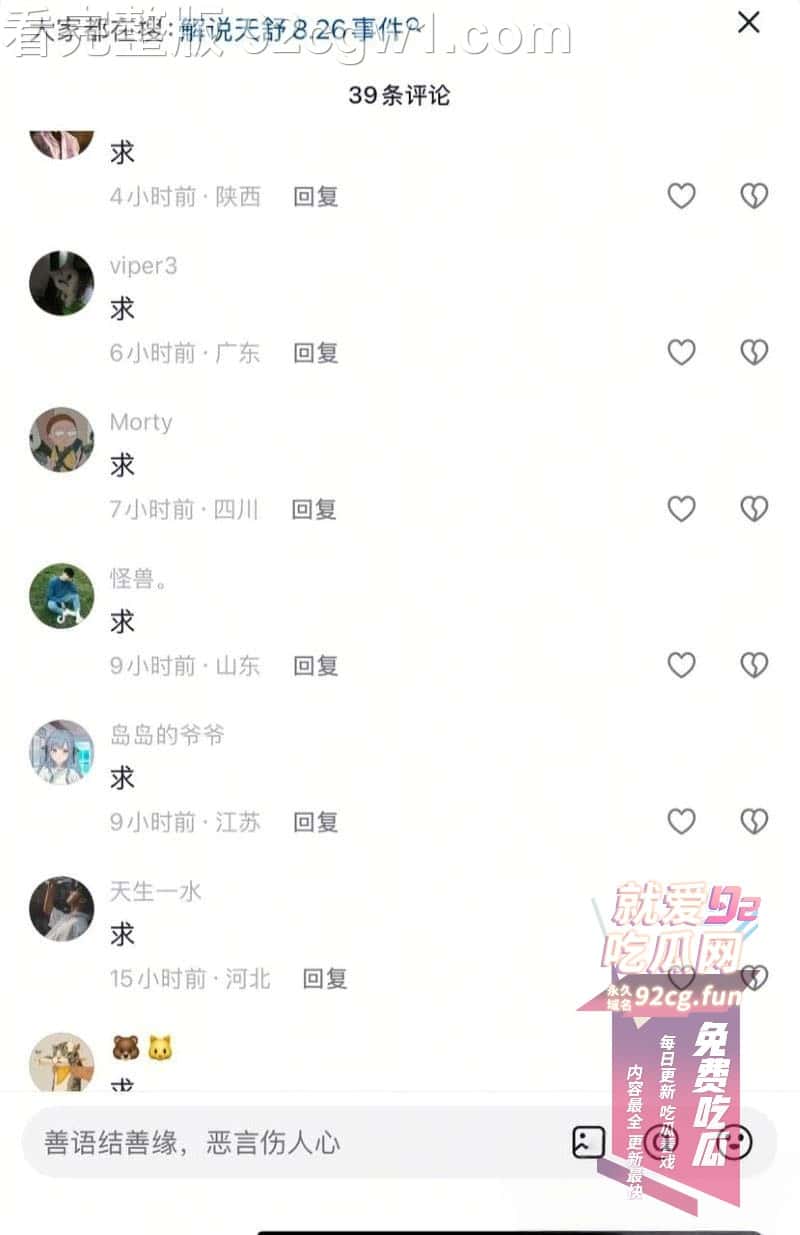Viewport: 800px width, 1235px height.
Task: Open the 解说天舒8.26事件 search link
Action: pyautogui.click(x=300, y=30)
